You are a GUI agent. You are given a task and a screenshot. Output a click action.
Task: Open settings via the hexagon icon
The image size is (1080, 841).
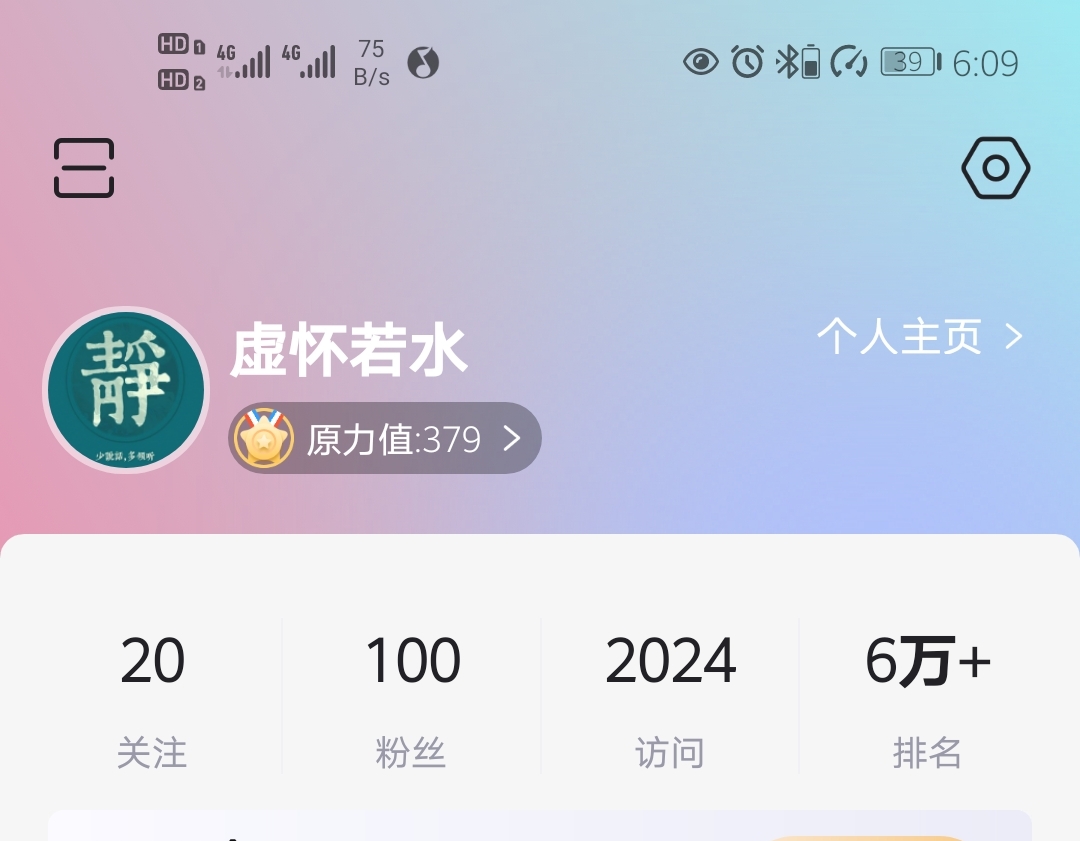[995, 168]
